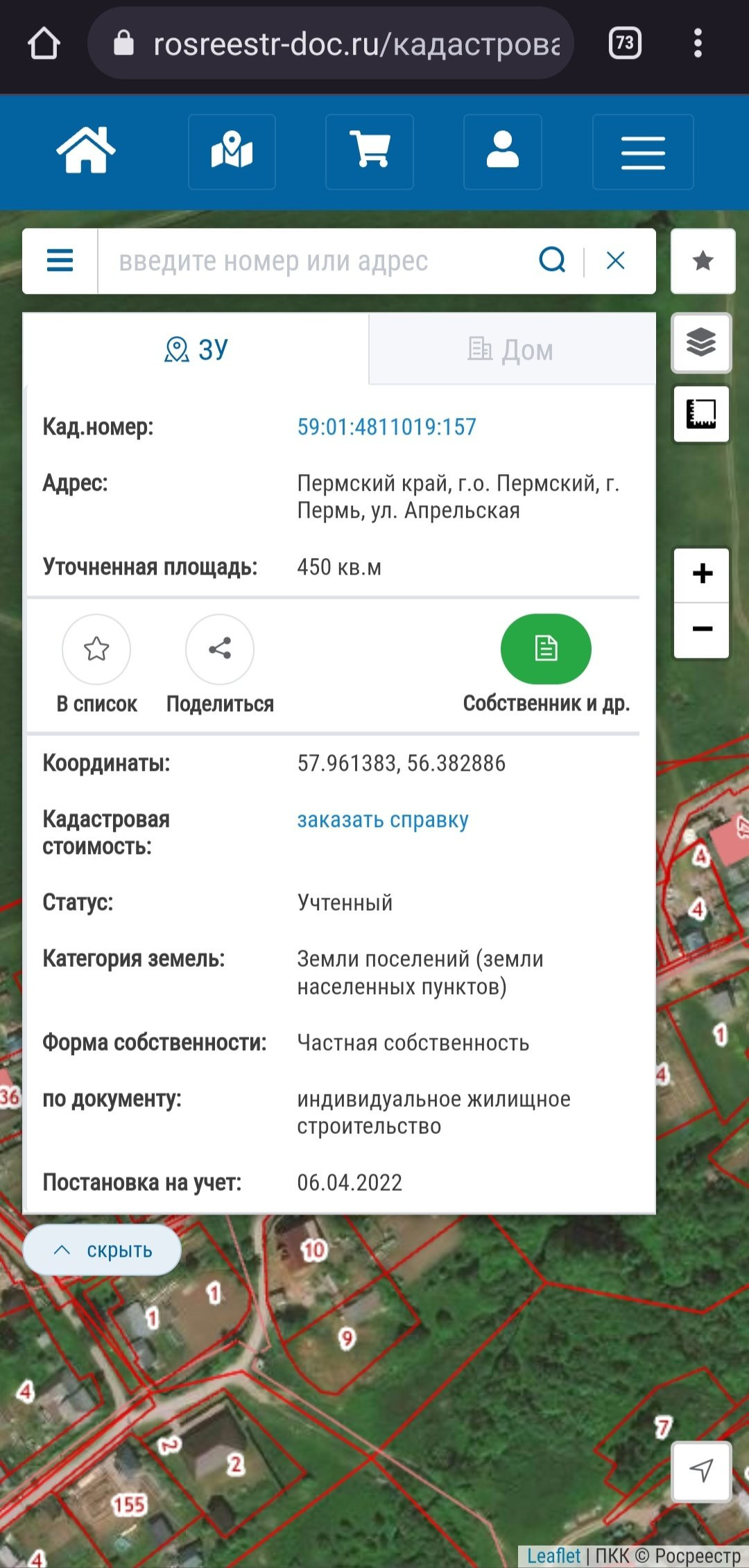Collapse the info panel with скрыть
The width and height of the screenshot is (749, 1568).
(x=103, y=1250)
